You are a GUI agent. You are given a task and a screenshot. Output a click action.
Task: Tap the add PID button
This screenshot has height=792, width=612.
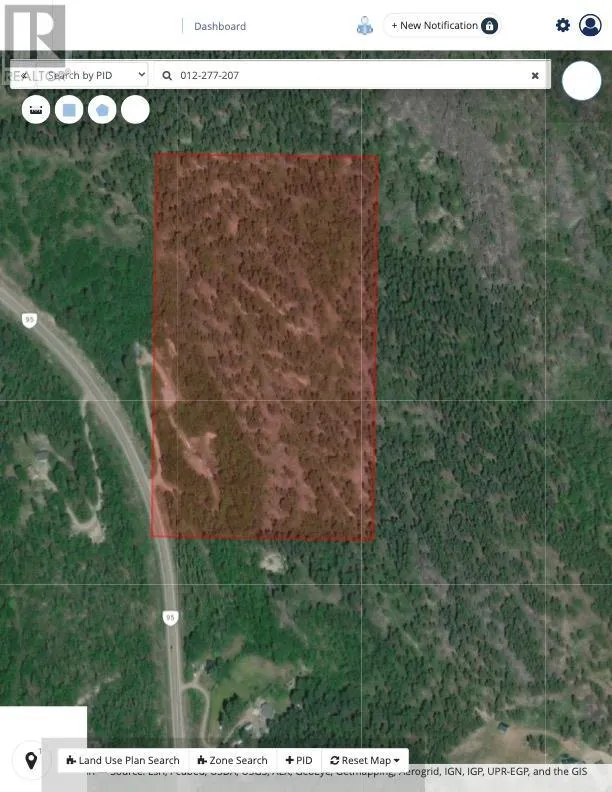tap(299, 761)
